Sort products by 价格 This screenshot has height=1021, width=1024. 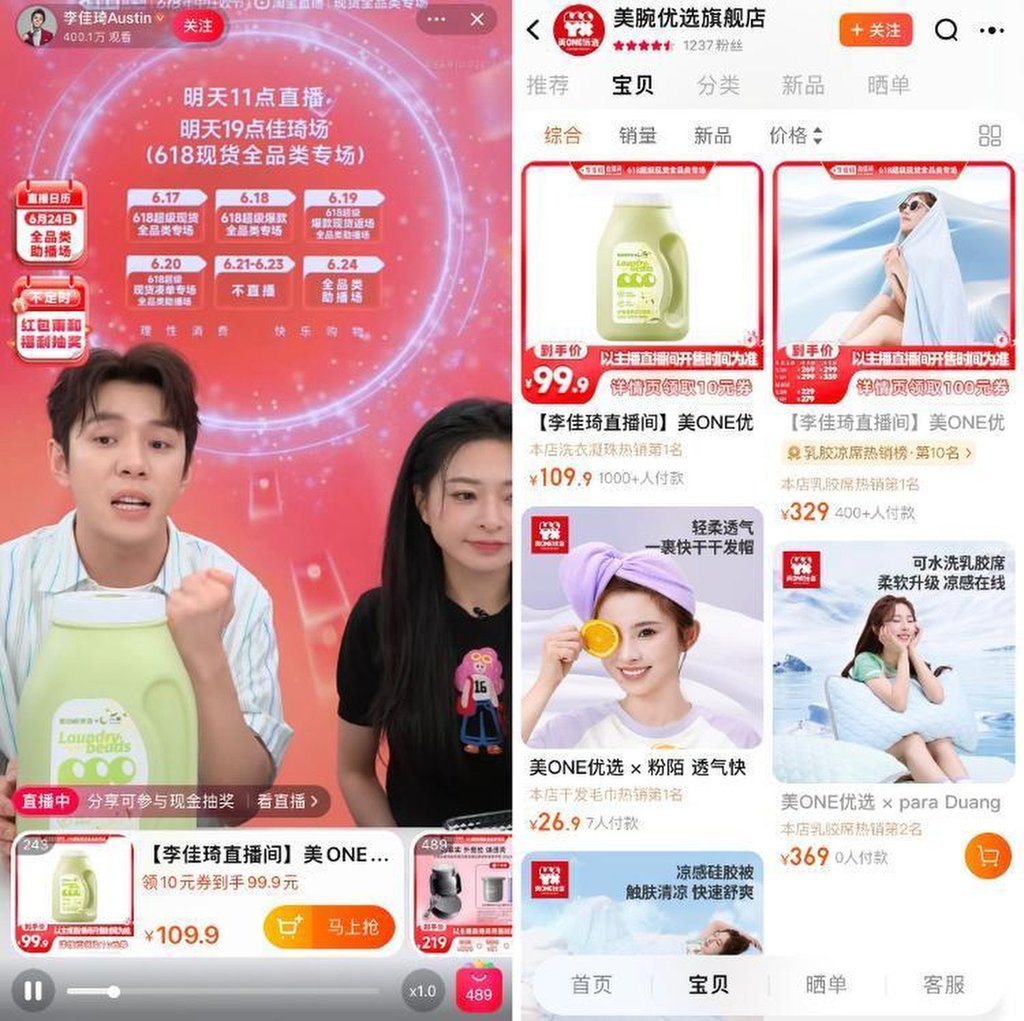pyautogui.click(x=795, y=136)
